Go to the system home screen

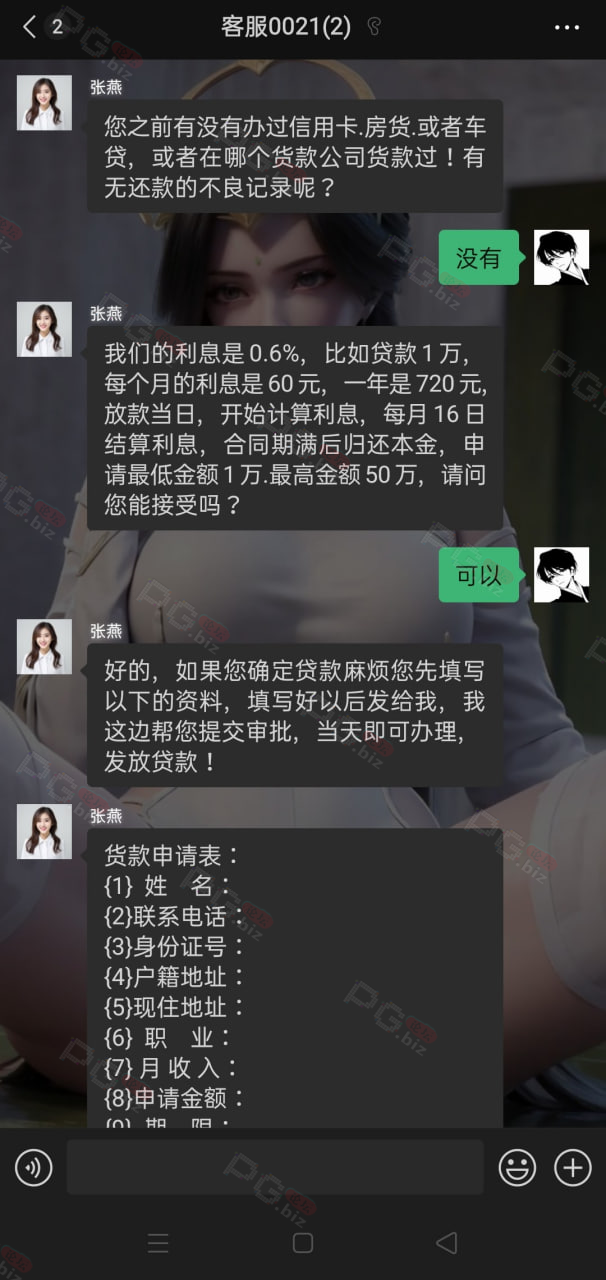click(x=303, y=1242)
